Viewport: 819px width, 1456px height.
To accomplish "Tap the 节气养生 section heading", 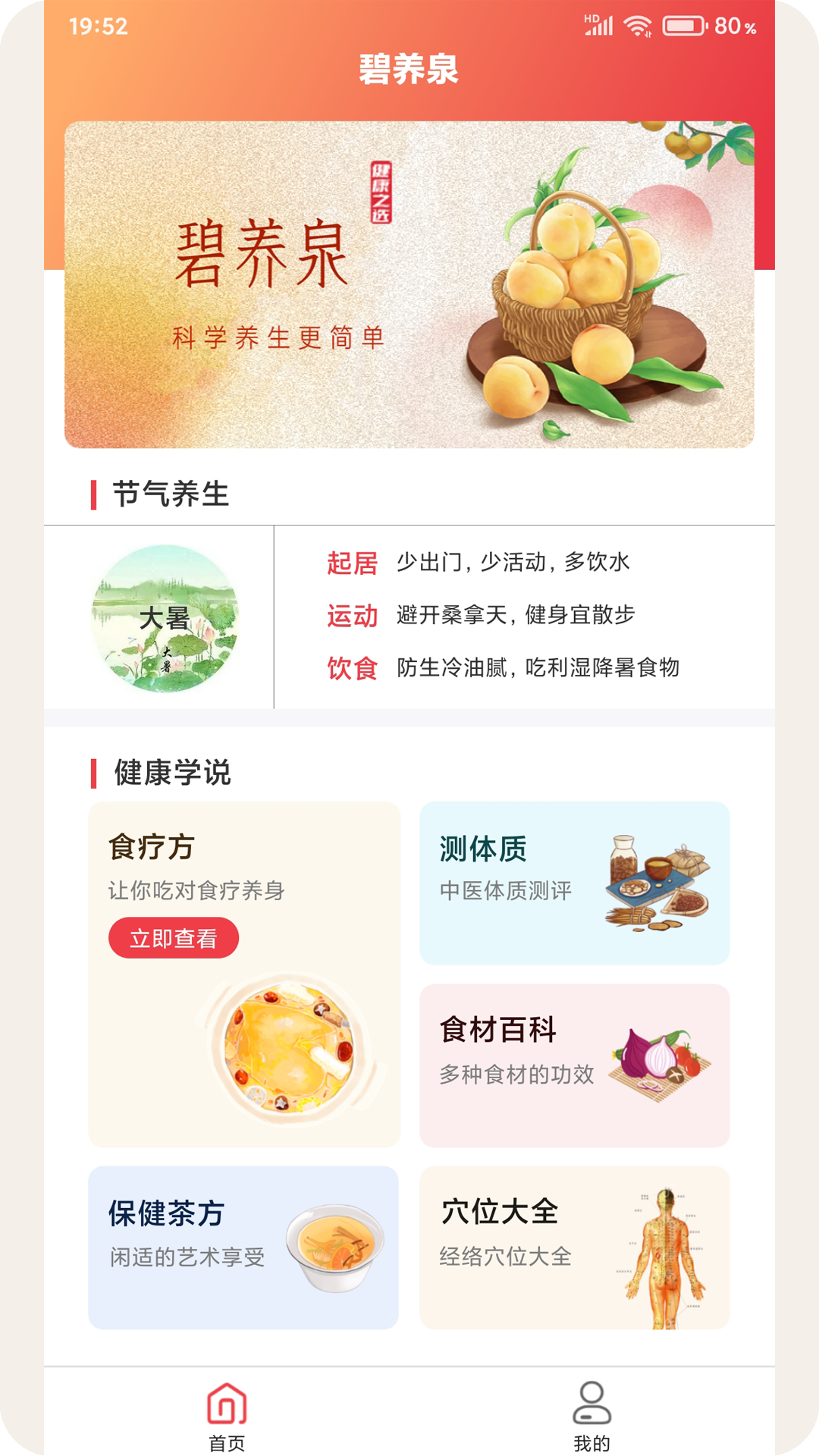I will (x=170, y=493).
